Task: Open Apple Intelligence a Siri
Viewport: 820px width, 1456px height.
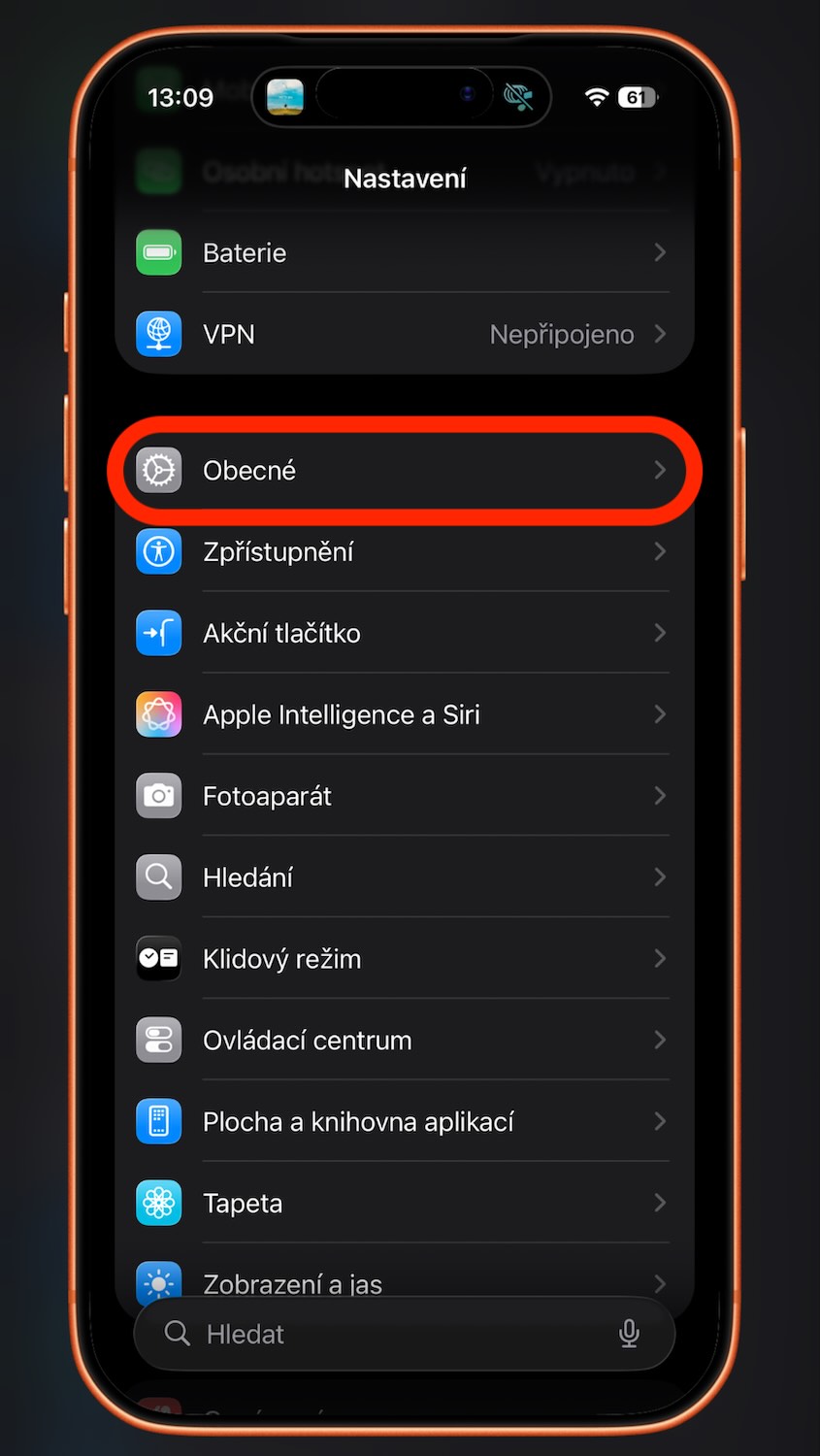Action: click(403, 715)
